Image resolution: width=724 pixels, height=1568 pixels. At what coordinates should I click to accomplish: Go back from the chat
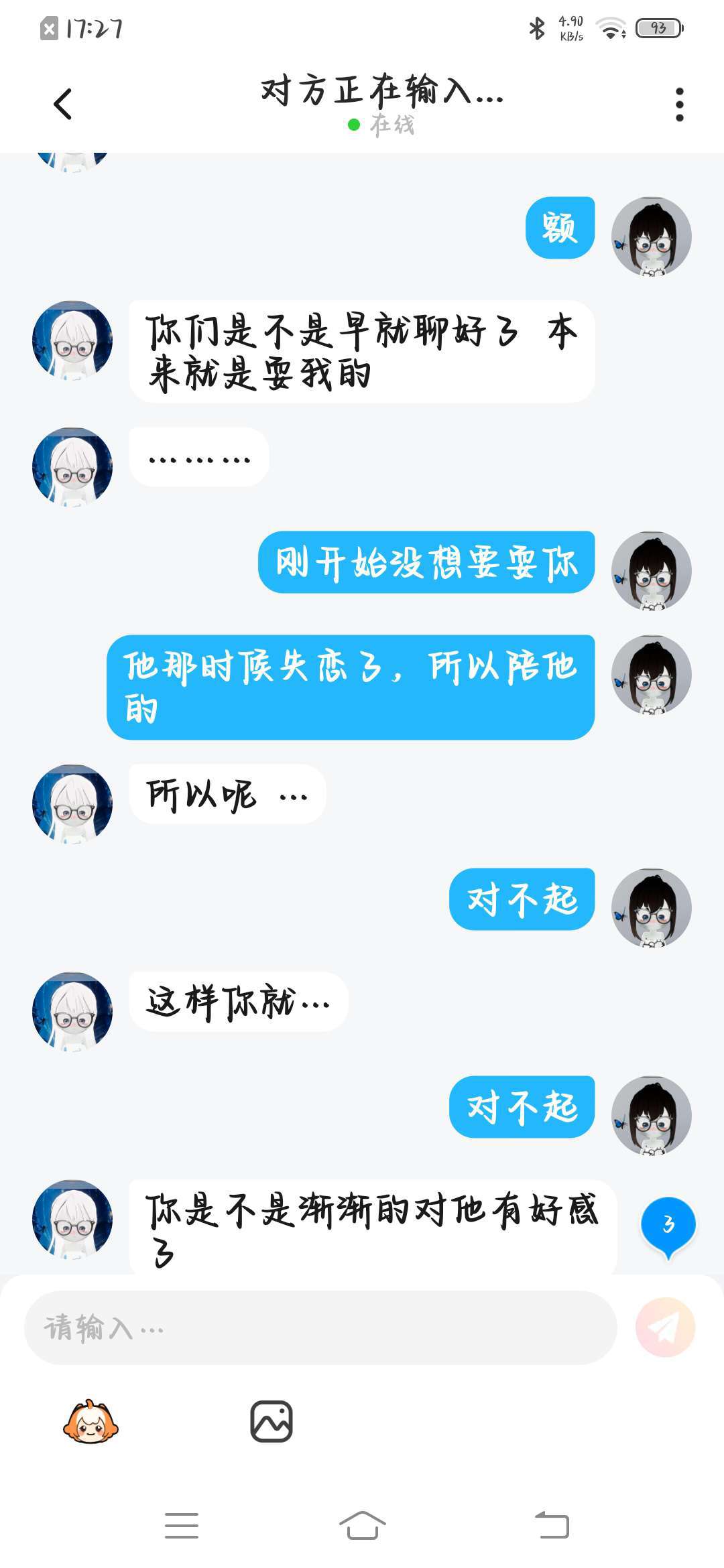tap(62, 104)
